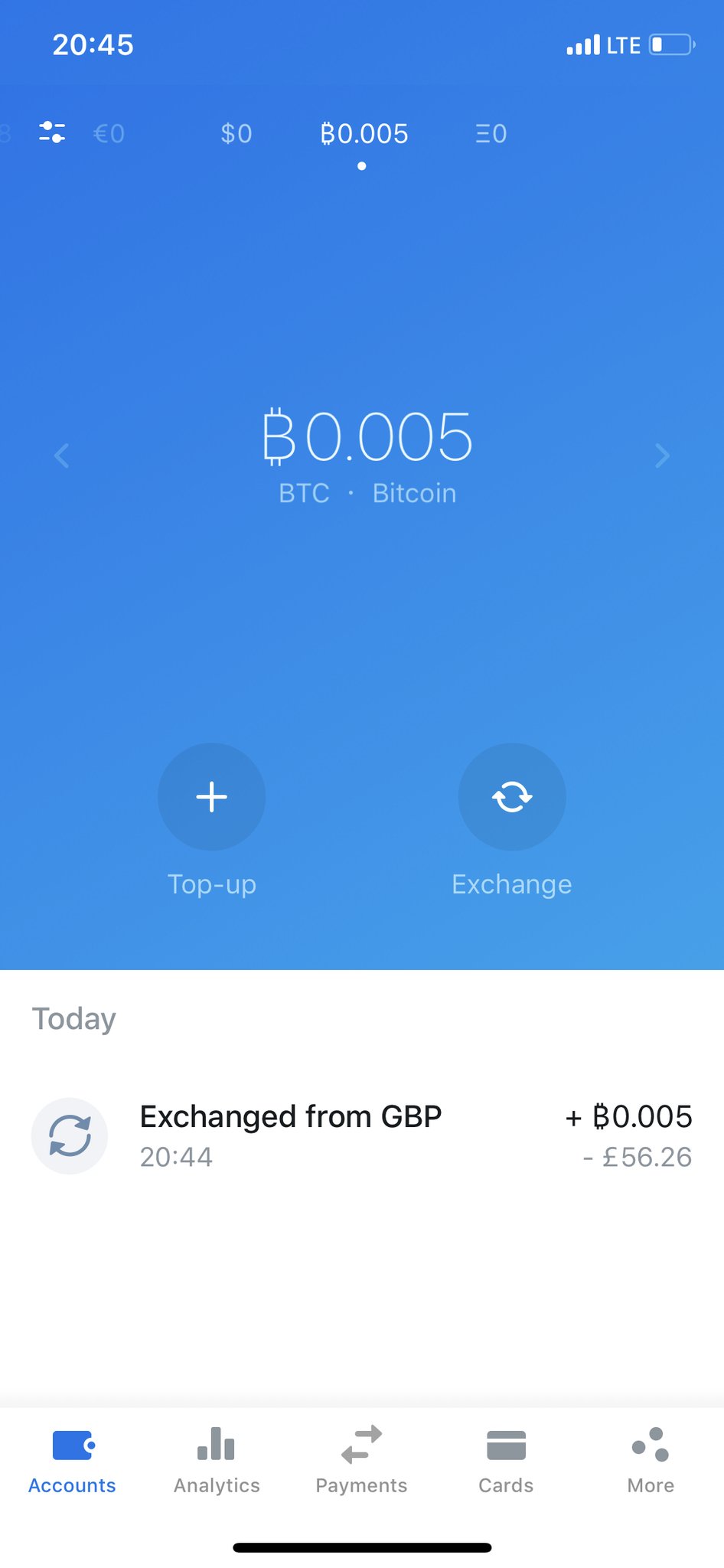Top-up the Bitcoin account
Image resolution: width=724 pixels, height=1568 pixels.
tap(211, 797)
